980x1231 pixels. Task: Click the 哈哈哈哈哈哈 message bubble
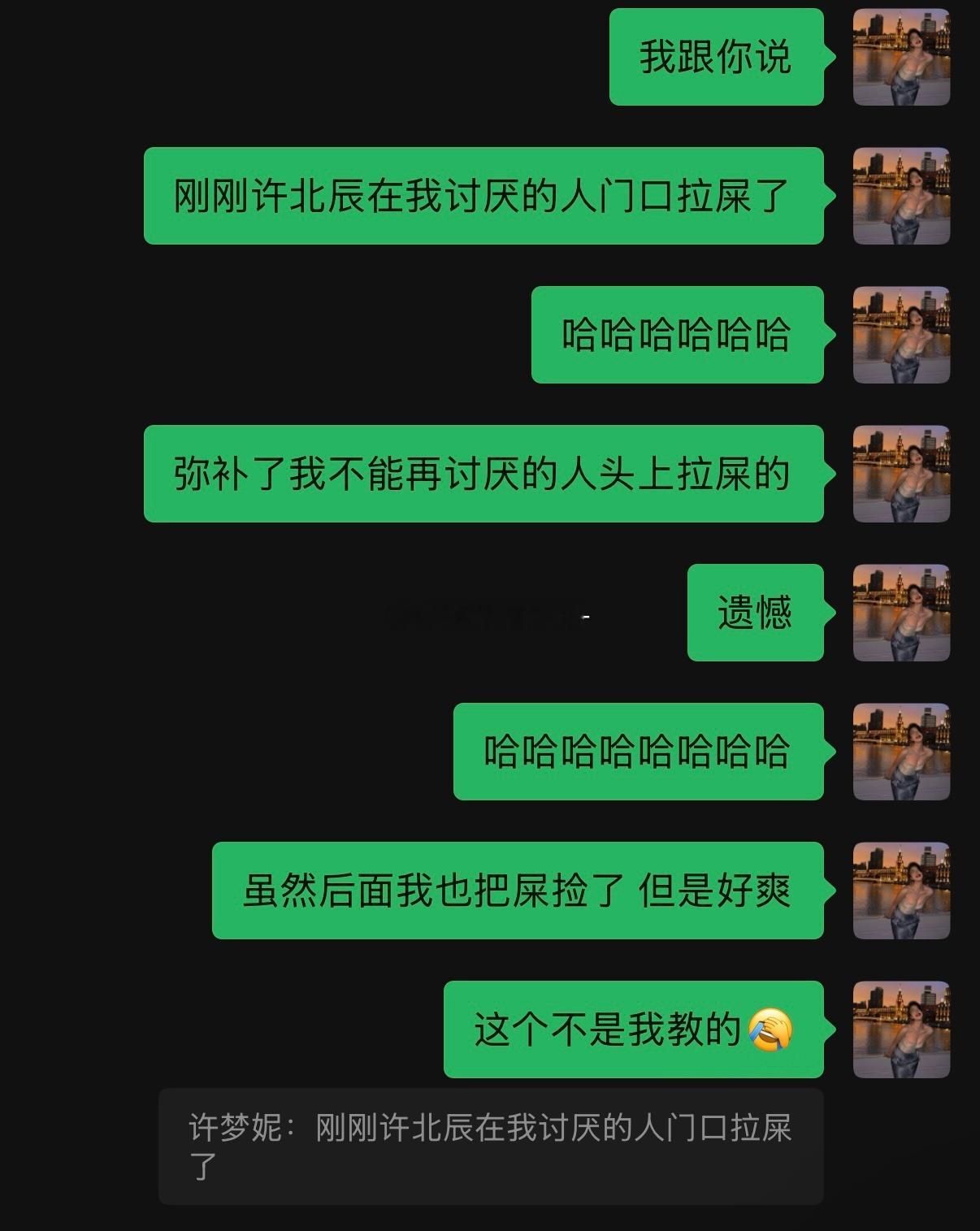click(x=677, y=335)
